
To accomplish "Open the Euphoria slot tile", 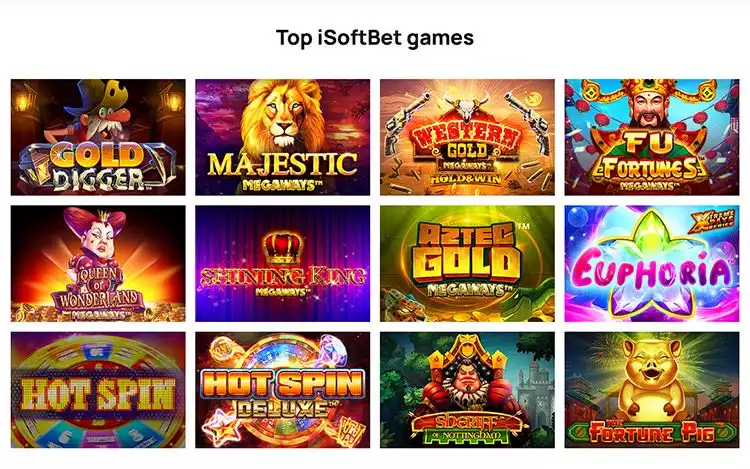I will pyautogui.click(x=652, y=263).
